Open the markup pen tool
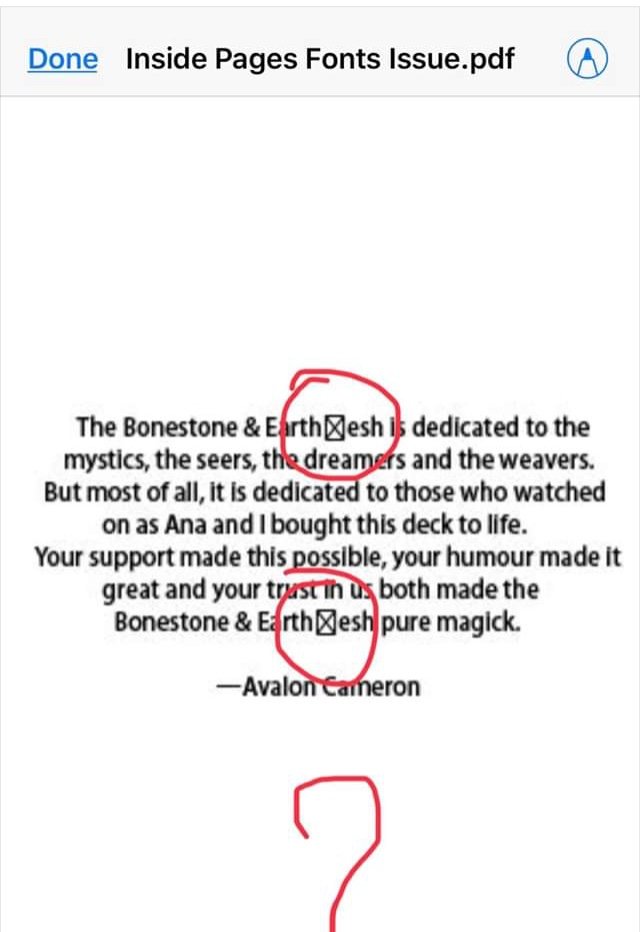 coord(587,60)
